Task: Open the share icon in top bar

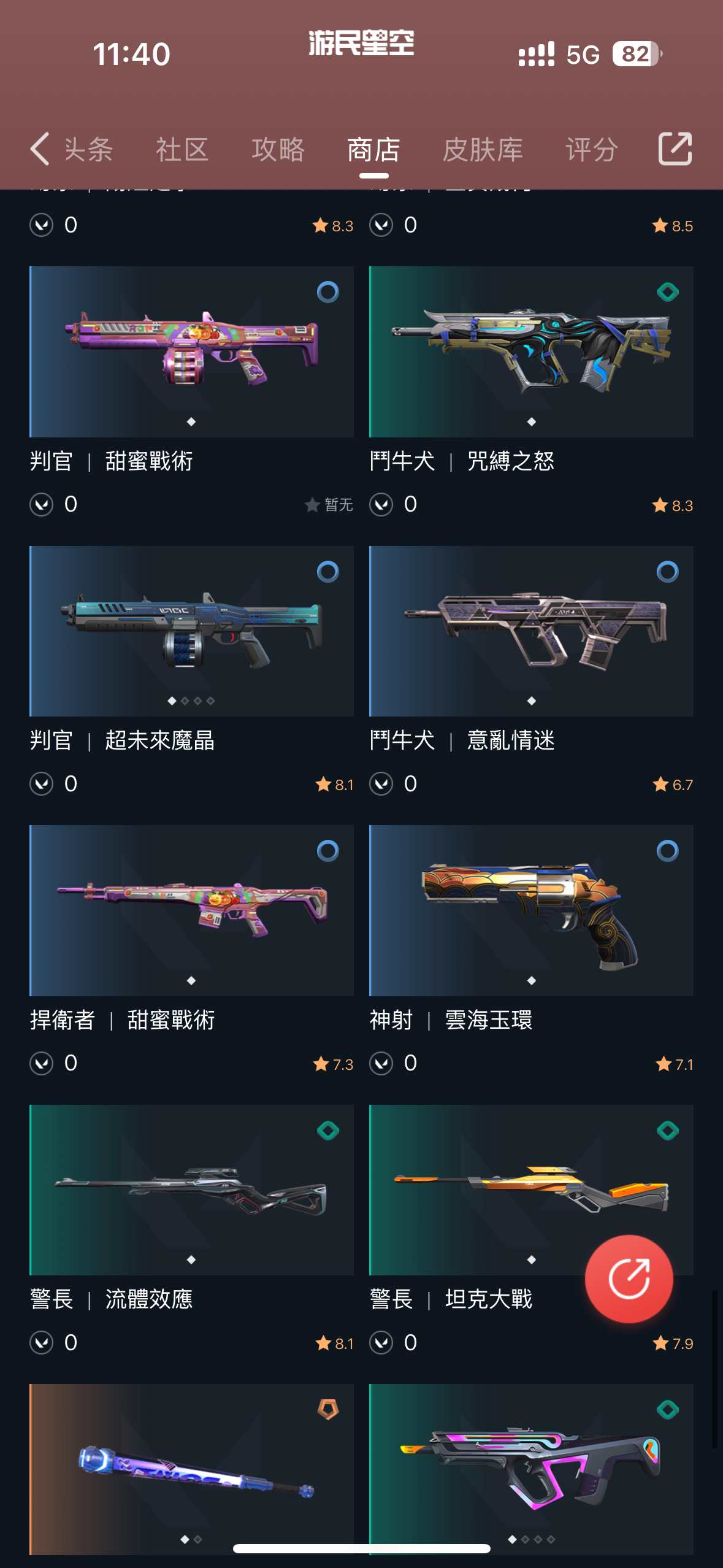Action: (x=675, y=149)
